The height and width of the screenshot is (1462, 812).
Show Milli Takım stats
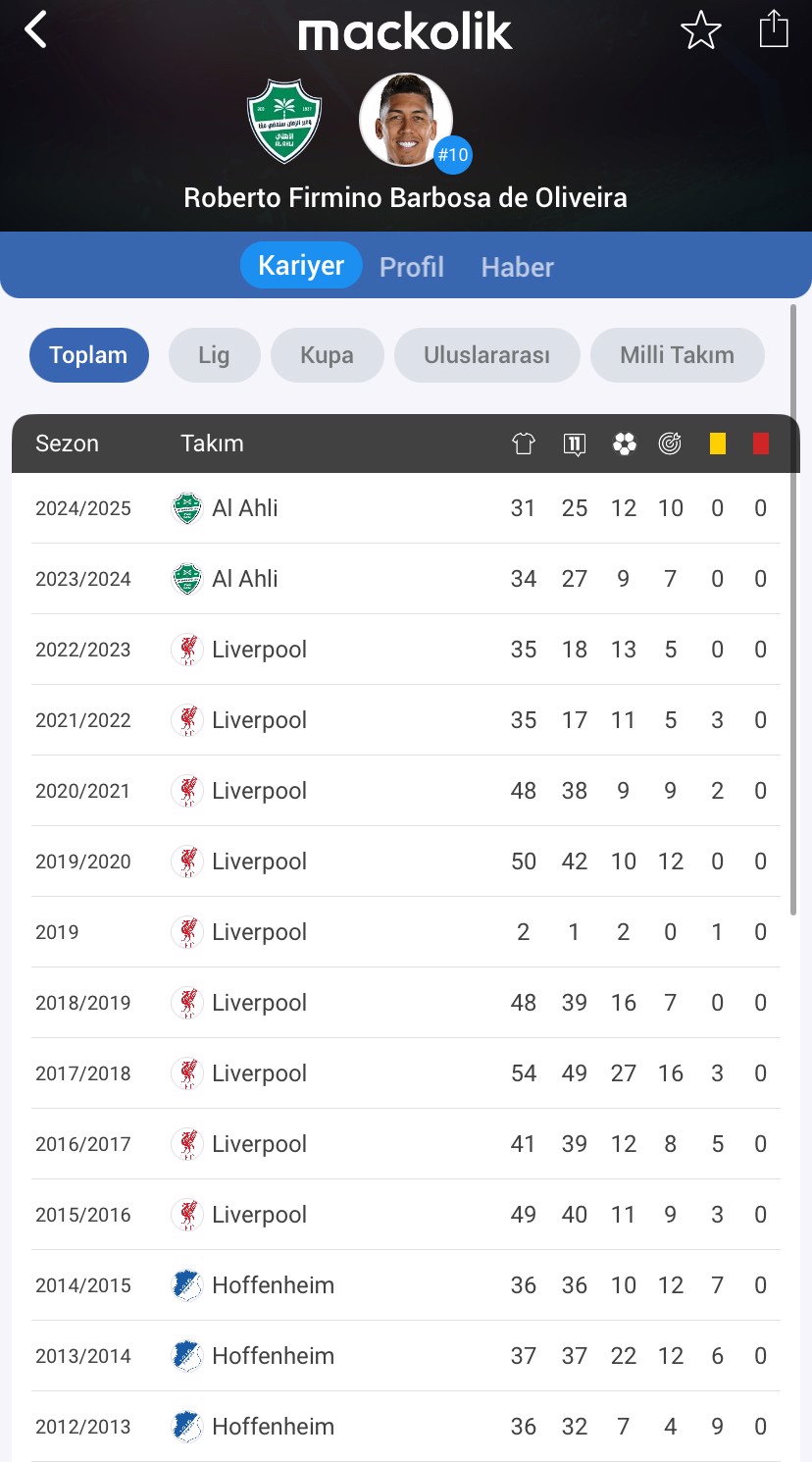click(x=677, y=355)
